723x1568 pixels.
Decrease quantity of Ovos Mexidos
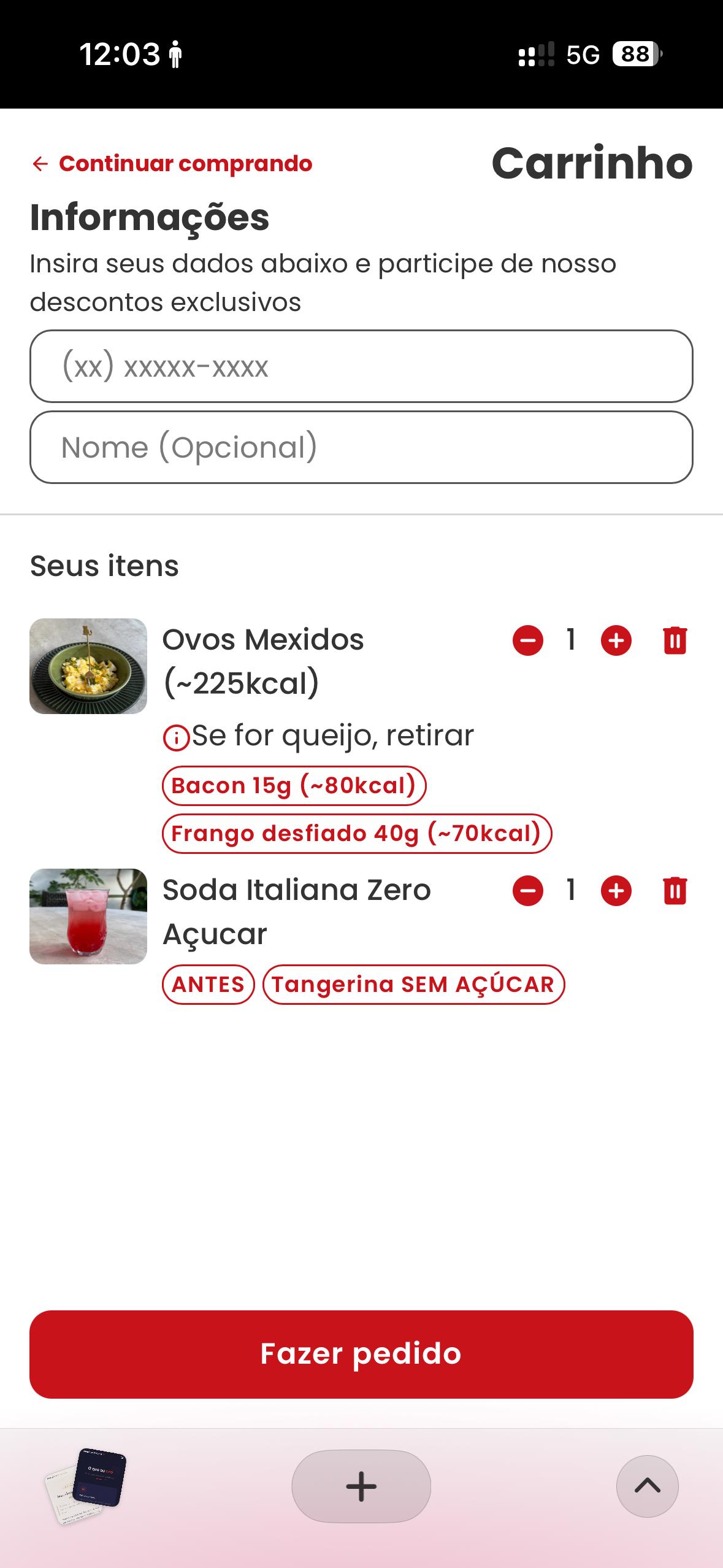click(x=528, y=640)
